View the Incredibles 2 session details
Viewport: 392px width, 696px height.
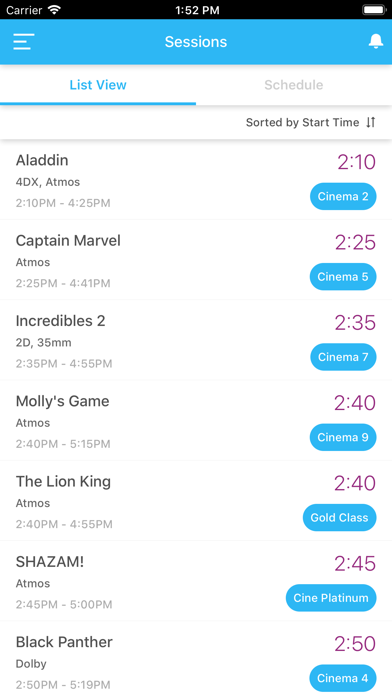(x=196, y=340)
